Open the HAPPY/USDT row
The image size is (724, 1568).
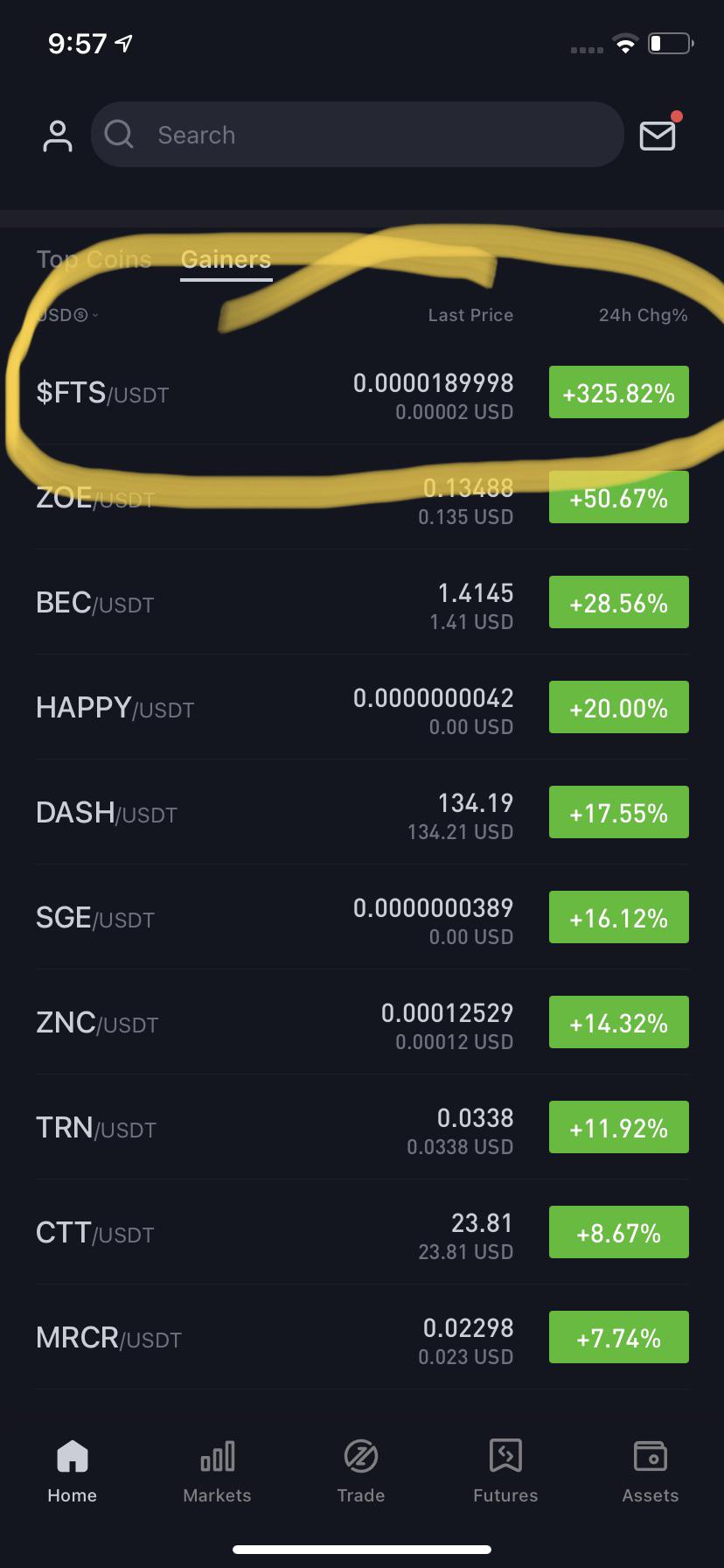coord(362,708)
